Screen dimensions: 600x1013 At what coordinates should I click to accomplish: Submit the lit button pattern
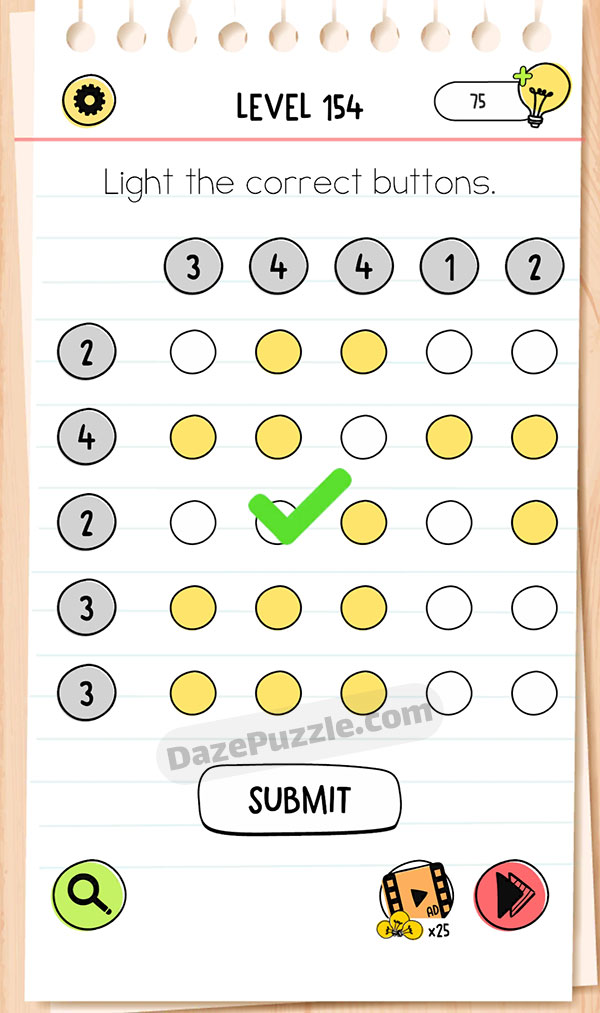(x=300, y=800)
